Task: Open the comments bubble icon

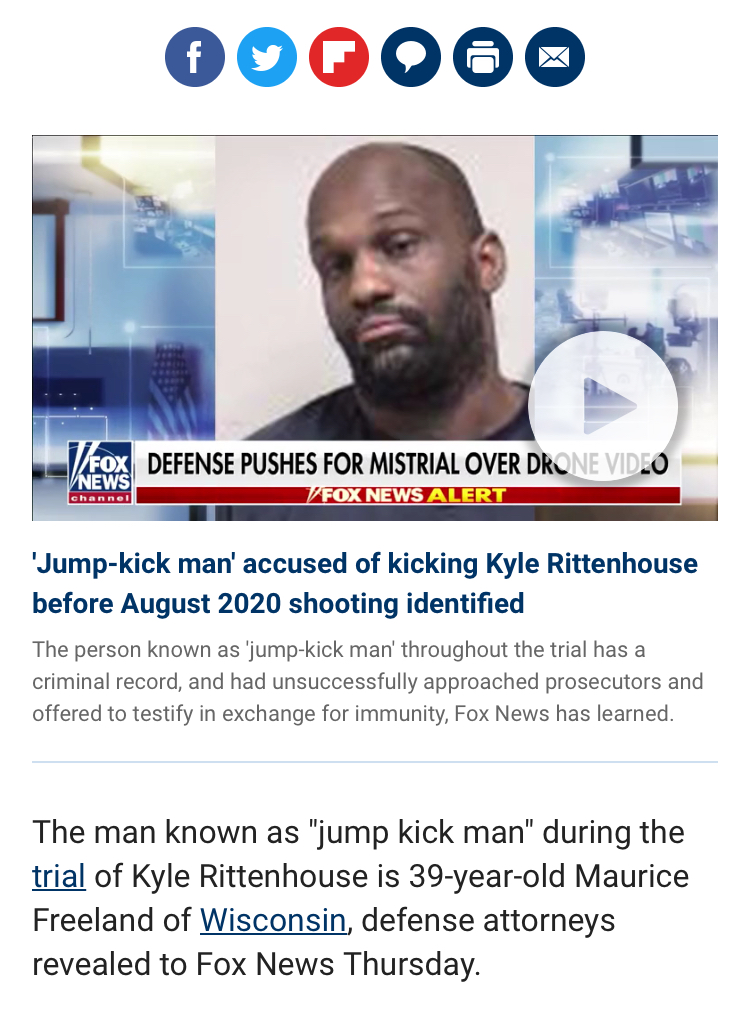Action: (x=410, y=57)
